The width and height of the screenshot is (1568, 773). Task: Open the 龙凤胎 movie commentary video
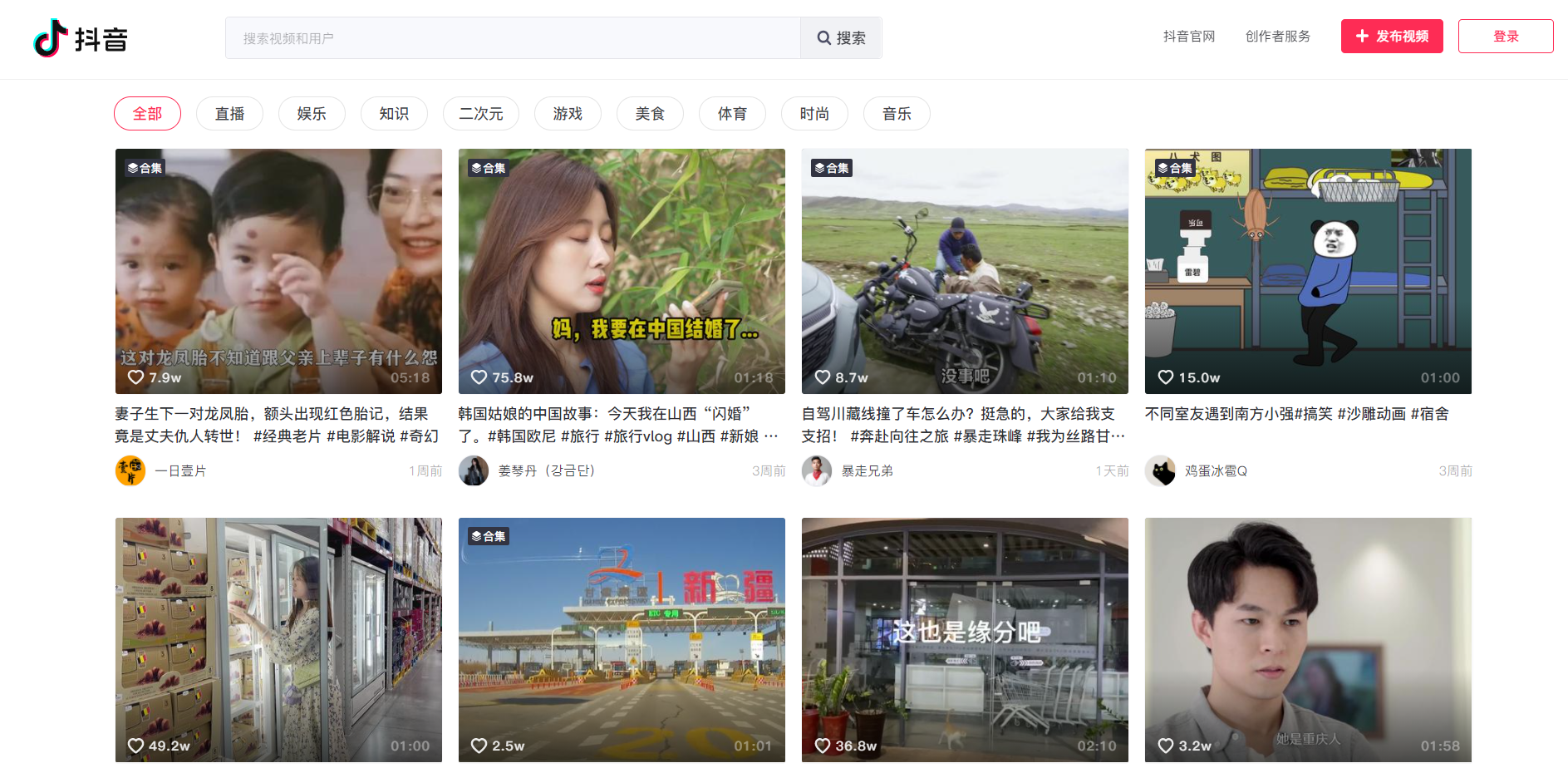click(278, 271)
